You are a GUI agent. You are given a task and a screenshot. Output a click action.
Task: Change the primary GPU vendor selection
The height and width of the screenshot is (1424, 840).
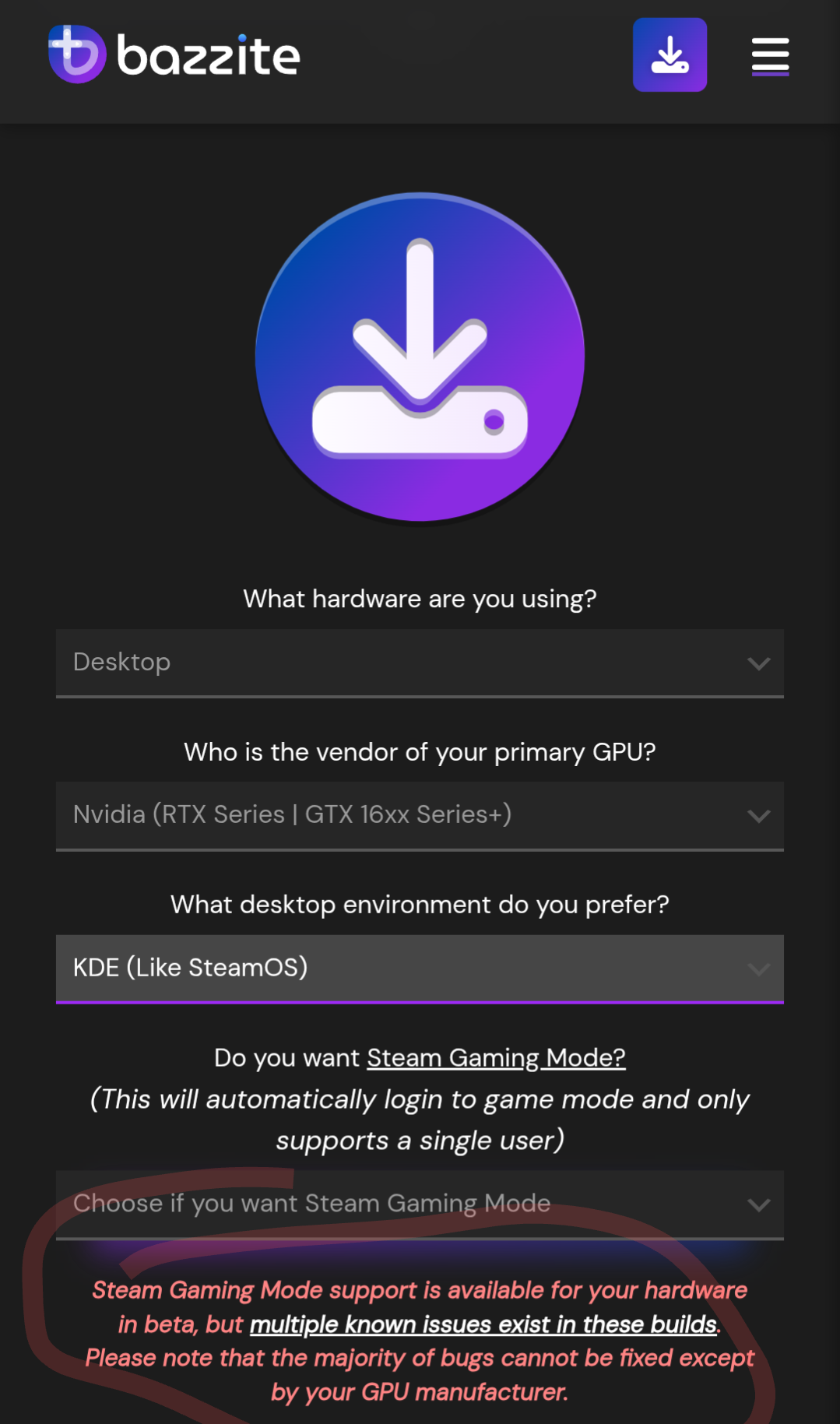click(420, 816)
